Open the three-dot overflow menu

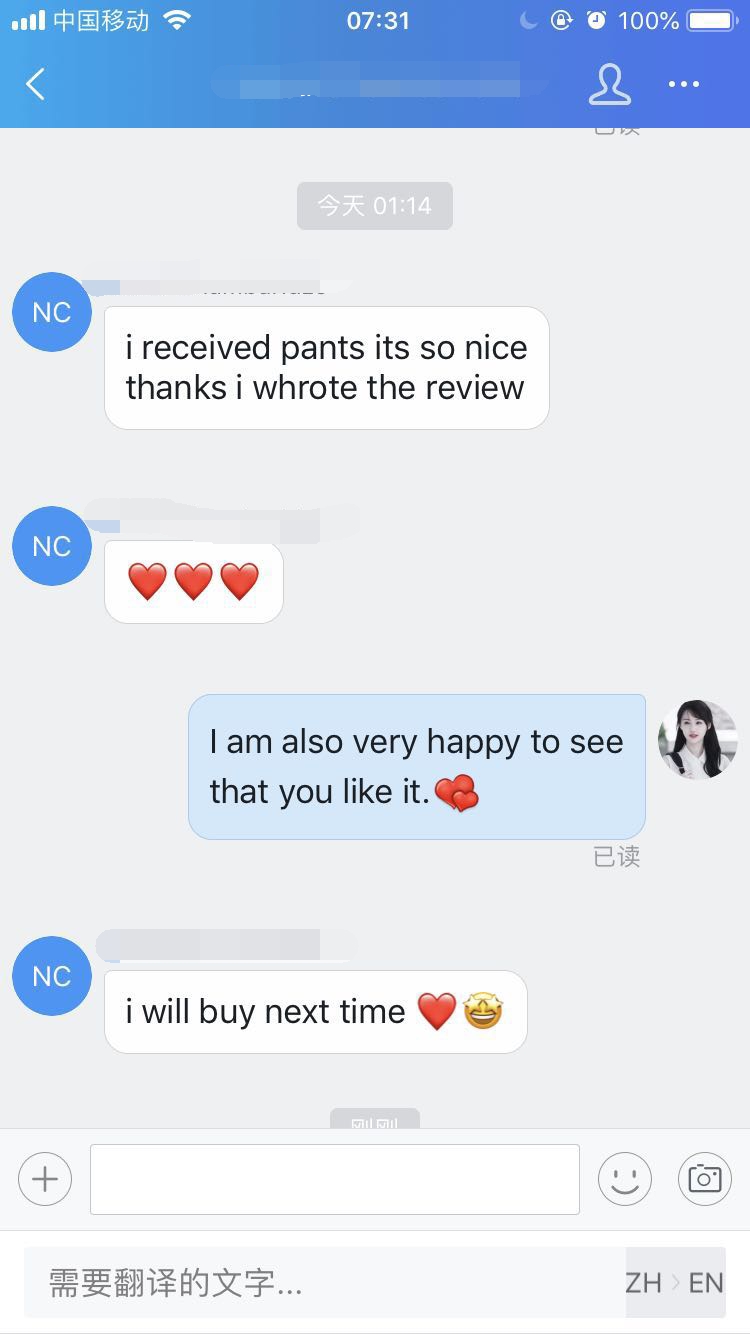pos(684,84)
